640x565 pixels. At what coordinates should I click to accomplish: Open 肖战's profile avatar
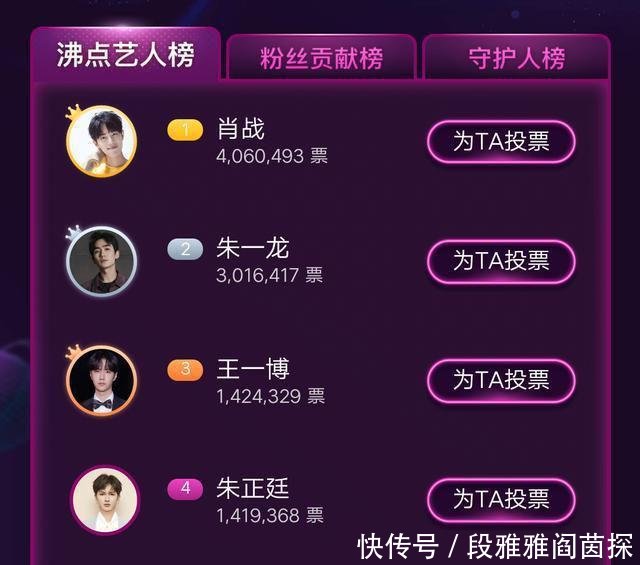coord(101,141)
